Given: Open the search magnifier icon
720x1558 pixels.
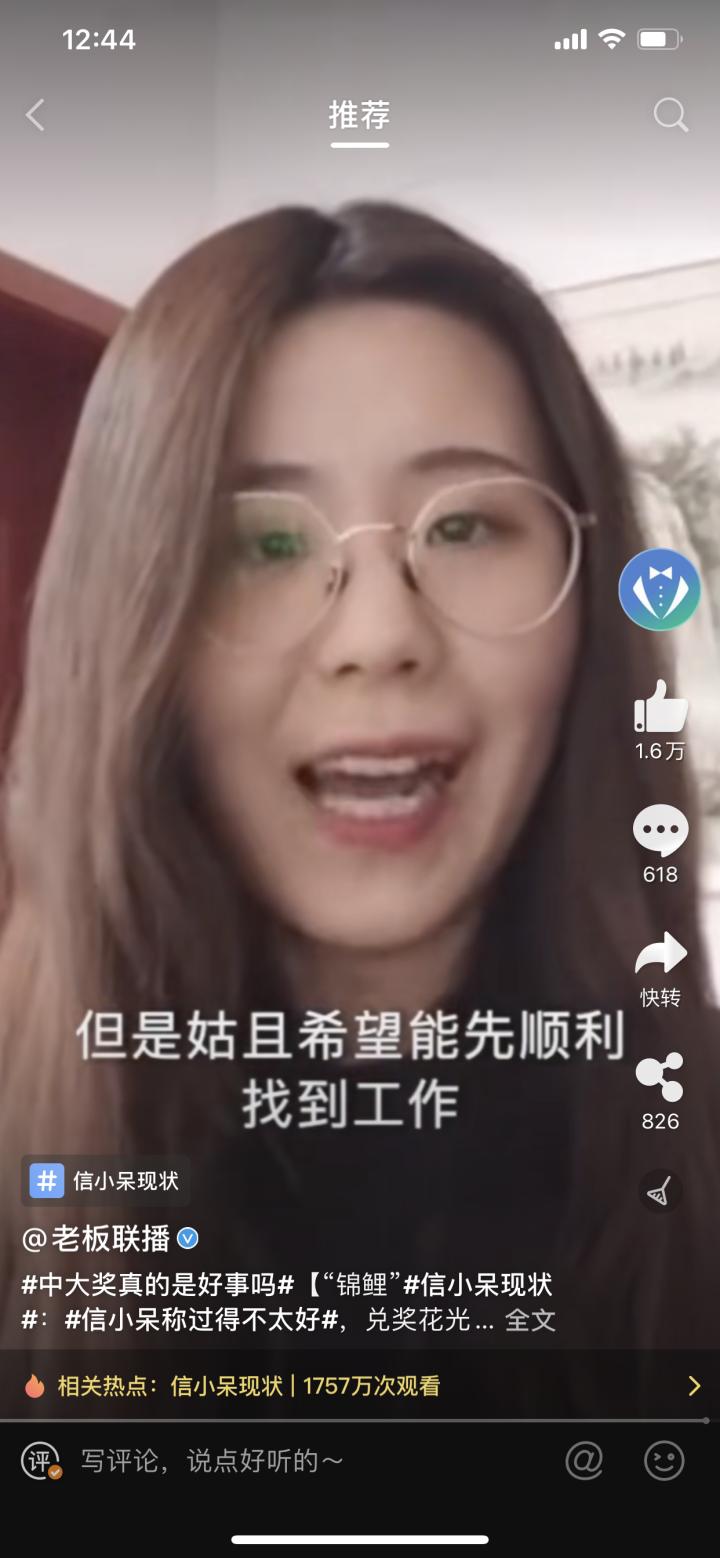Looking at the screenshot, I should 671,116.
